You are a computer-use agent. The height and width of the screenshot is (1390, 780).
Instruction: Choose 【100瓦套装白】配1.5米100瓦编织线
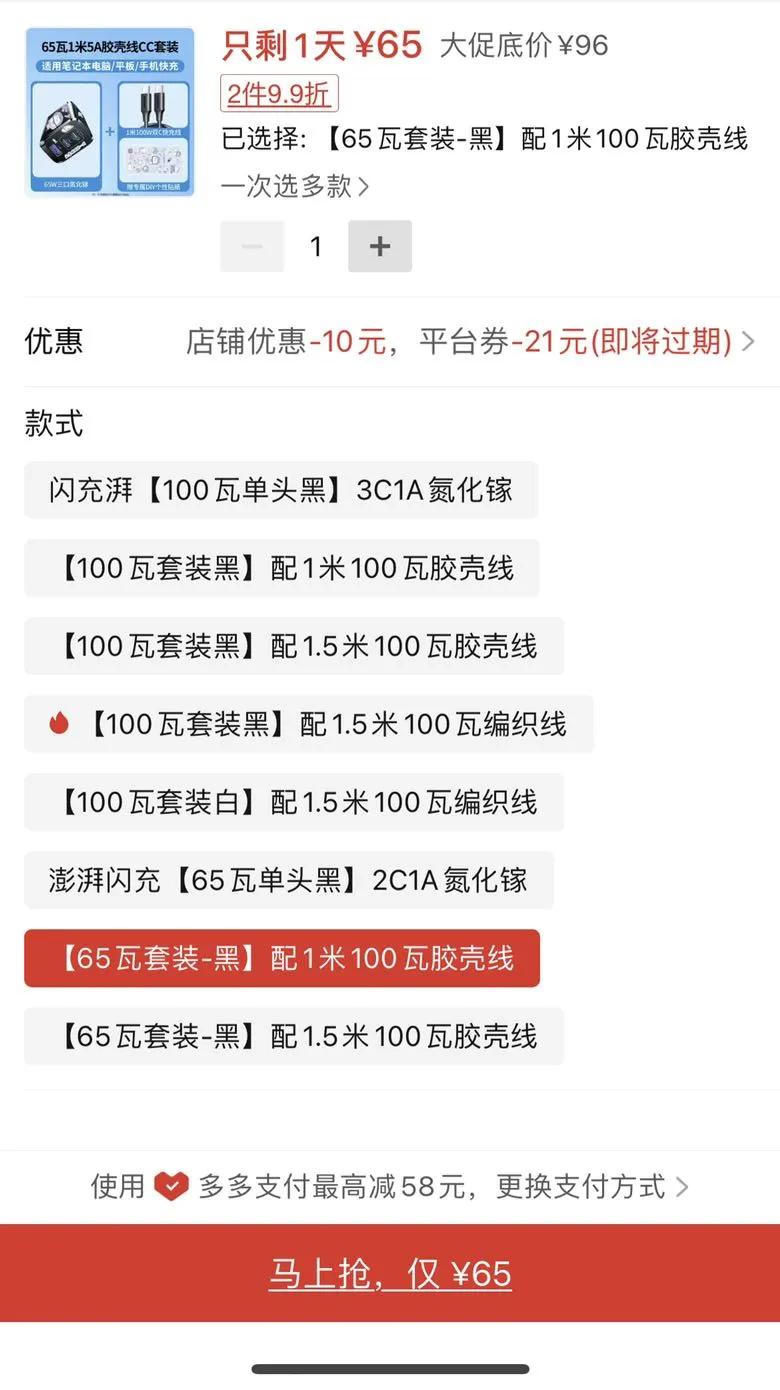coord(294,802)
